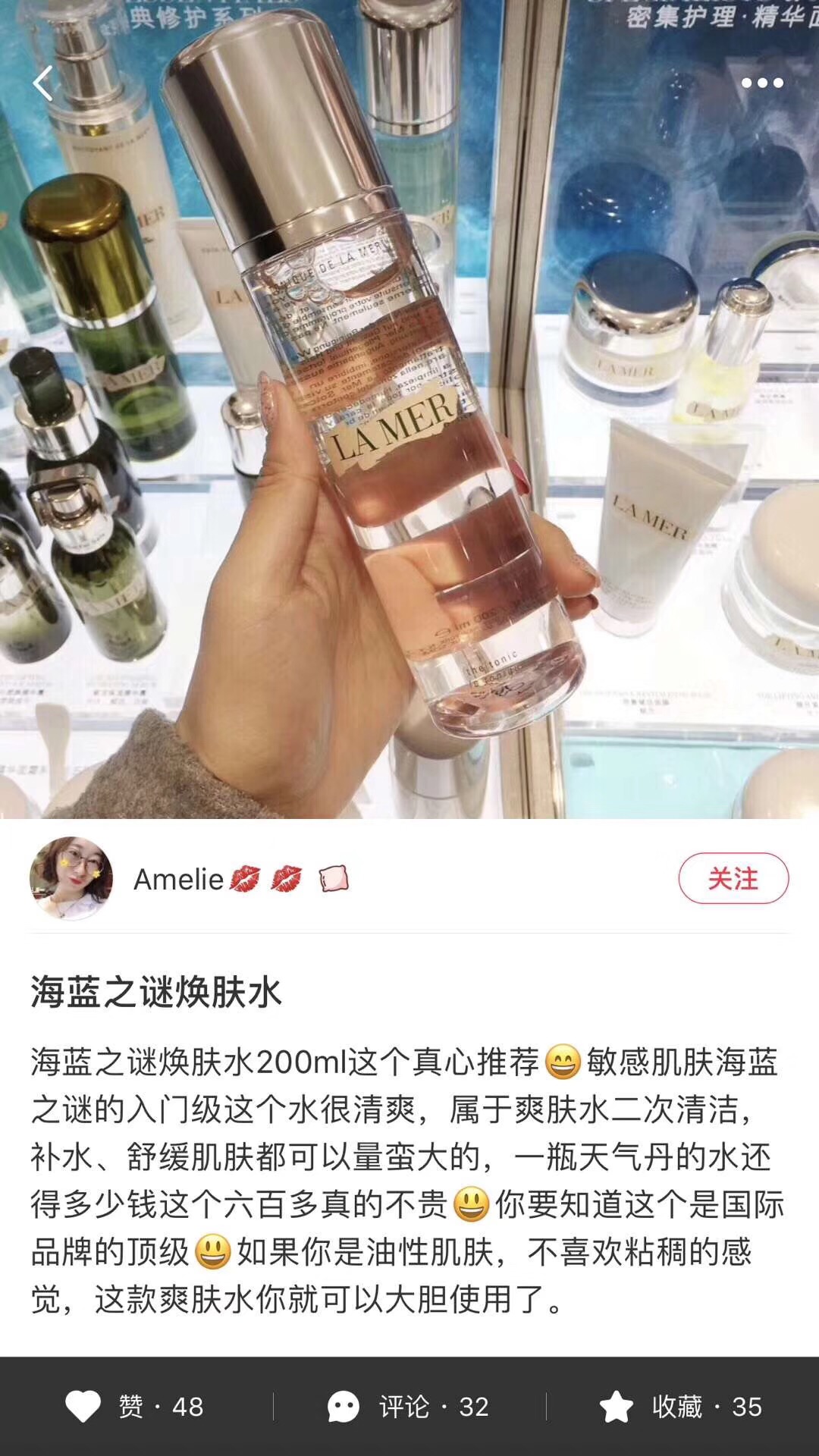Screen dimensions: 819x1456
Task: Open the three-dot overflow menu
Action: coord(761,83)
